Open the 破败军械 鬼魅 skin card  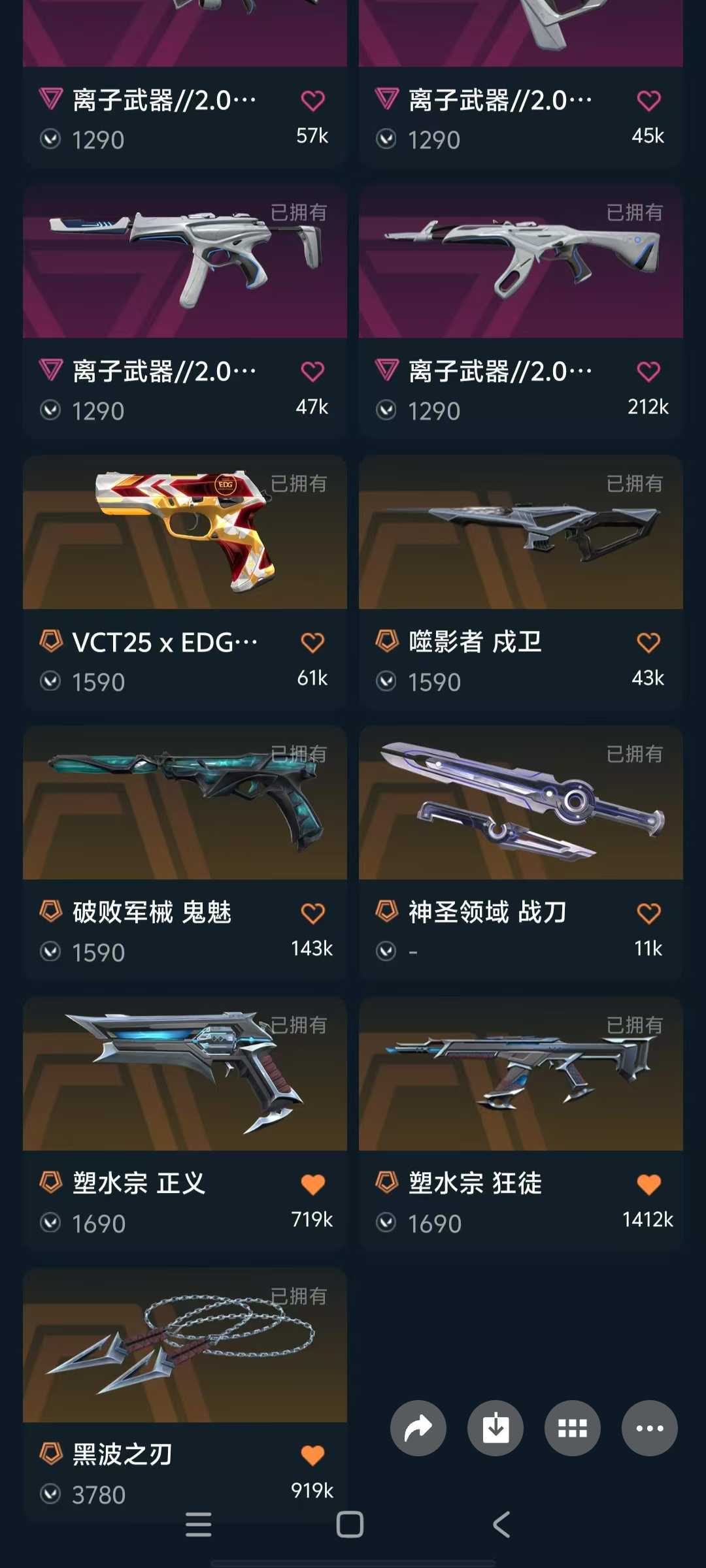tap(185, 853)
